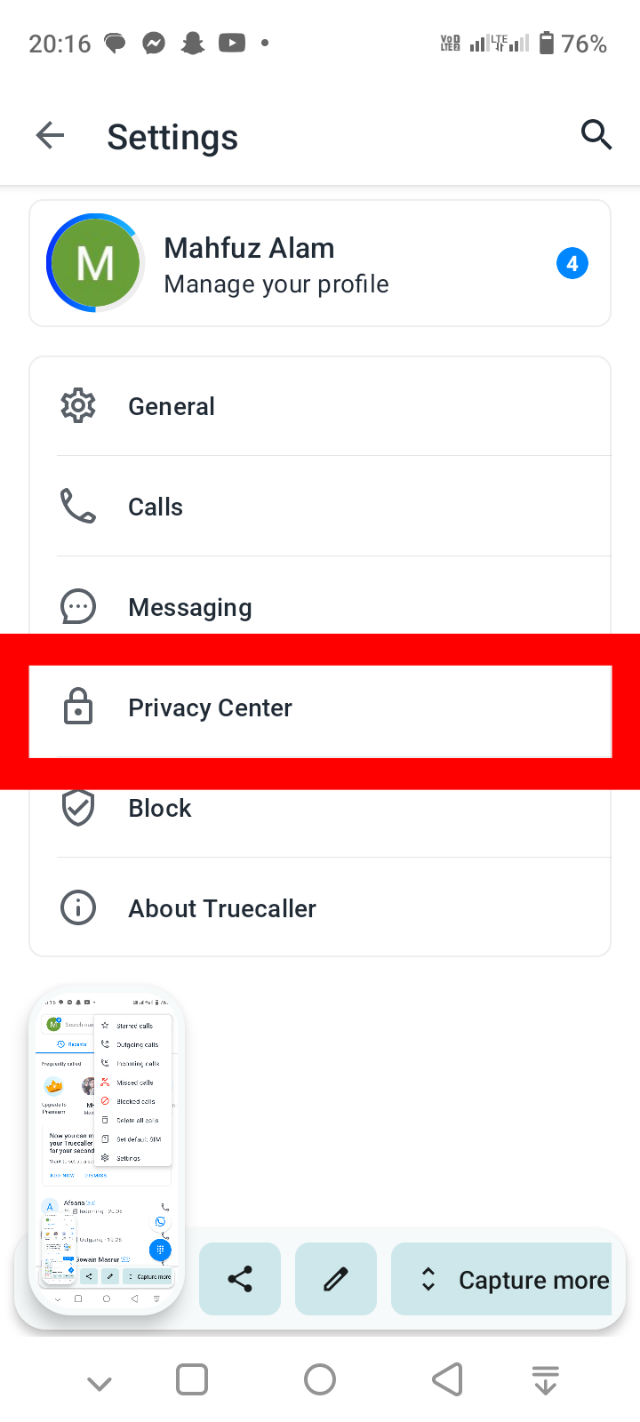Viewport: 640px width, 1422px height.
Task: Share the captured screenshot
Action: 240,1279
